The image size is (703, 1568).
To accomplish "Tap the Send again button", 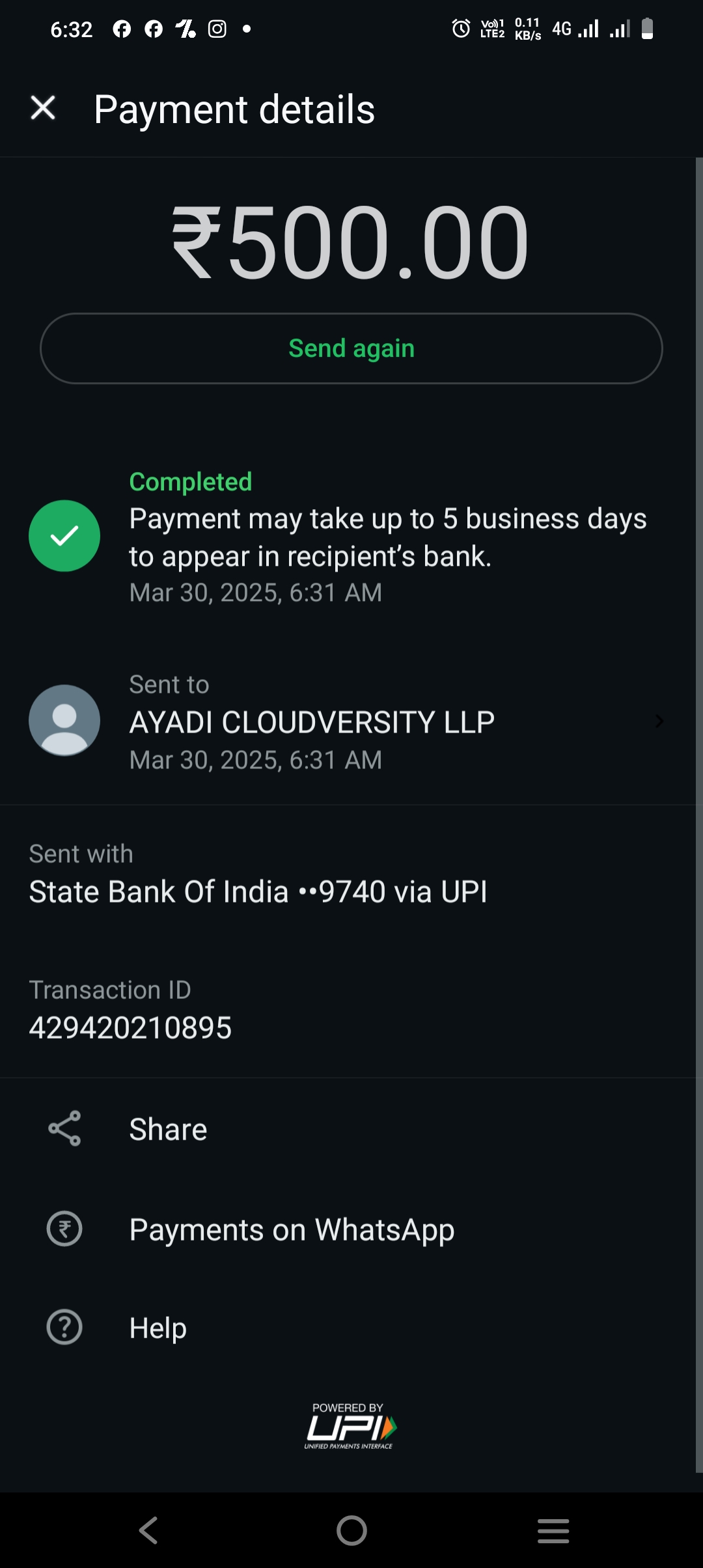I will (351, 348).
